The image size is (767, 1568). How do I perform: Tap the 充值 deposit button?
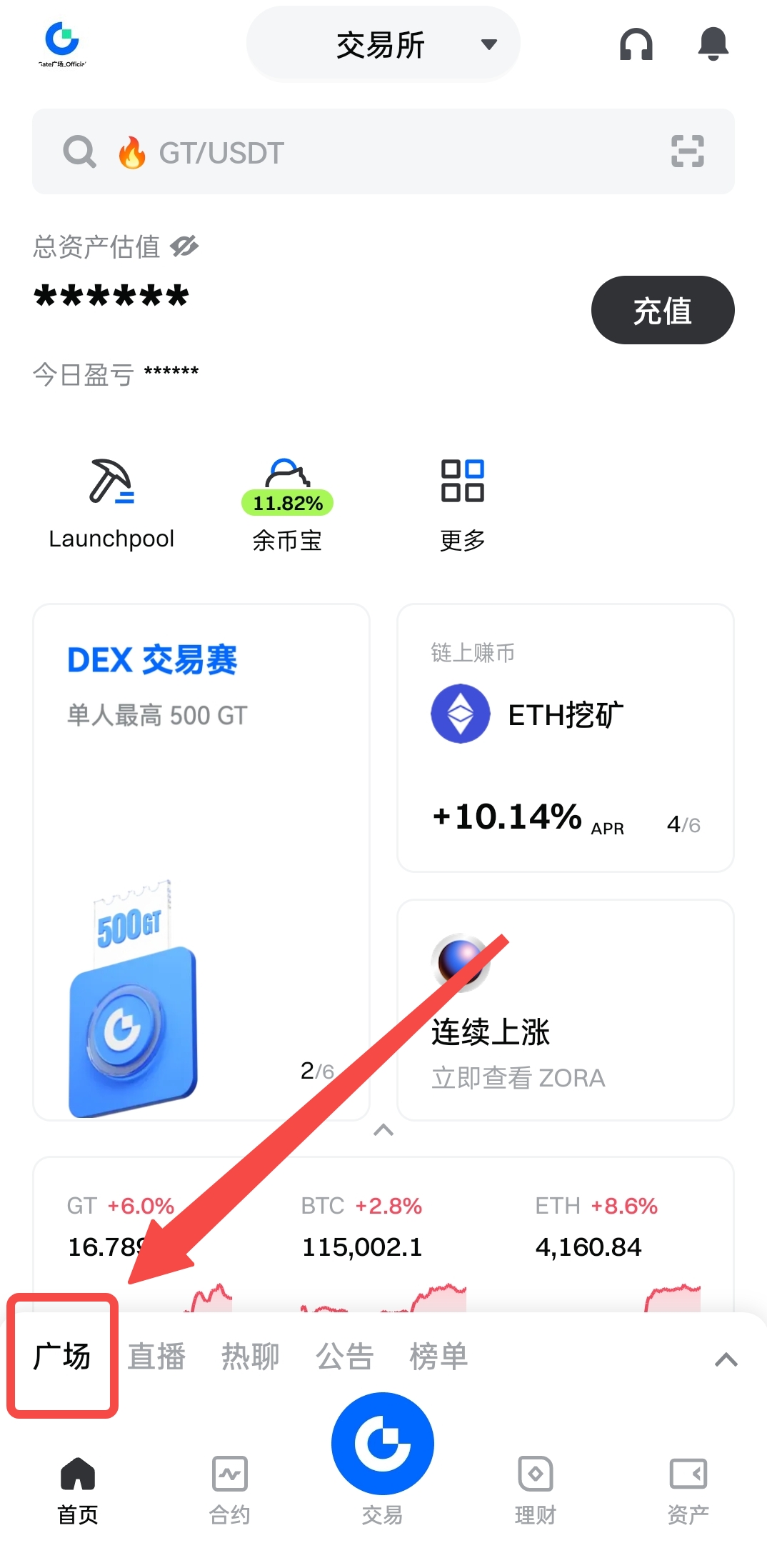[x=662, y=310]
